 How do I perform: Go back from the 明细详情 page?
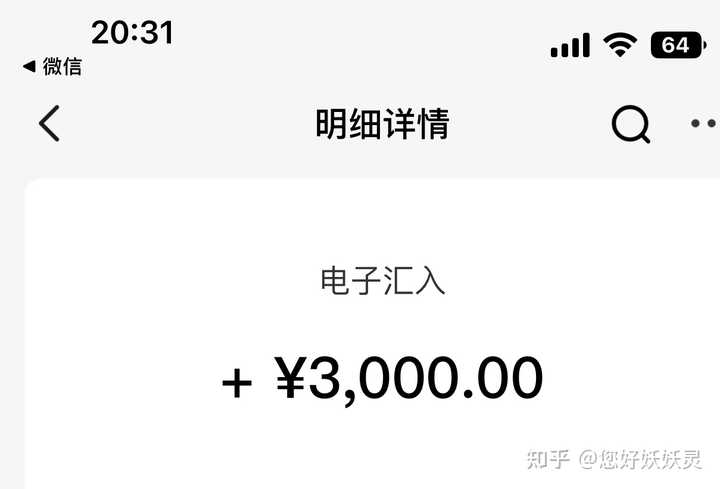pyautogui.click(x=49, y=124)
